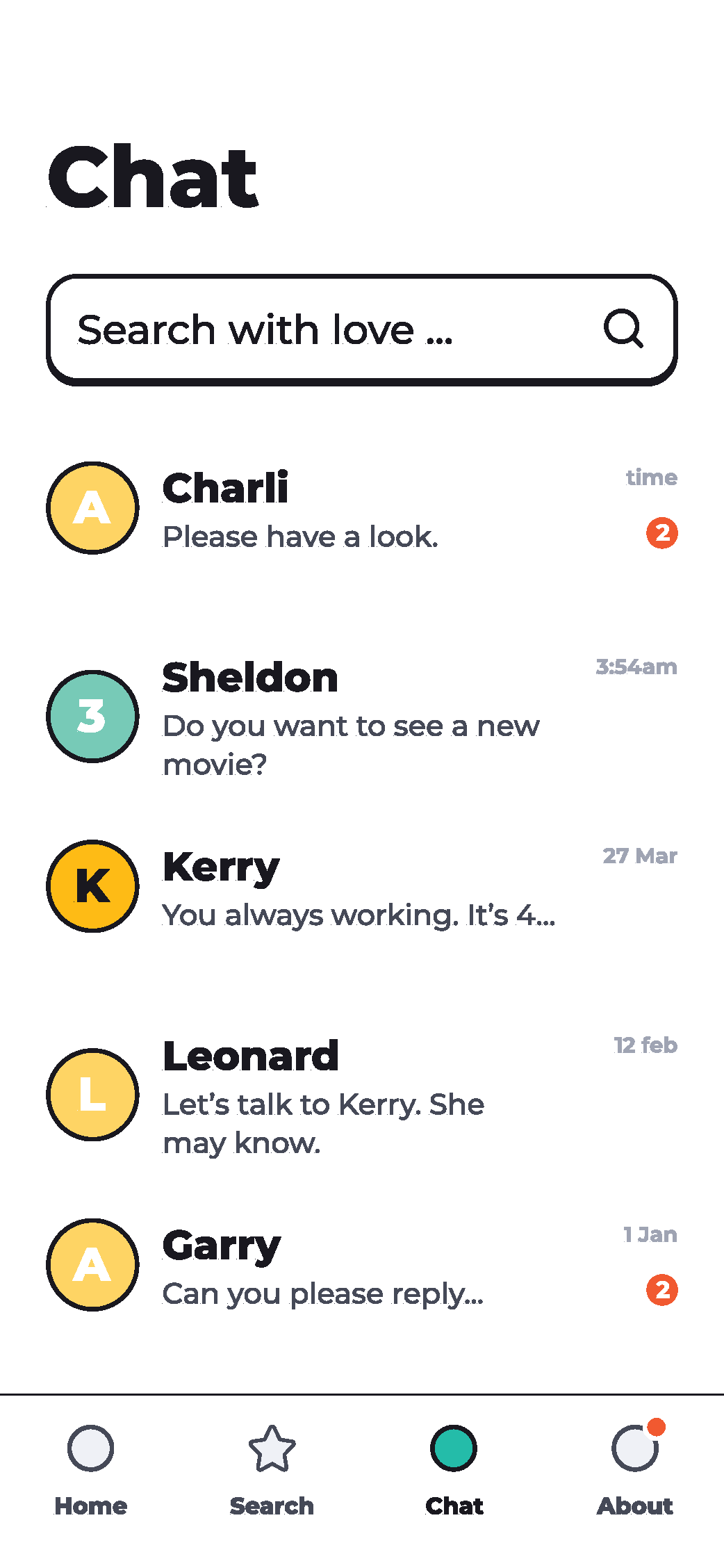Open the chat with Charli
The height and width of the screenshot is (1568, 724).
[361, 508]
